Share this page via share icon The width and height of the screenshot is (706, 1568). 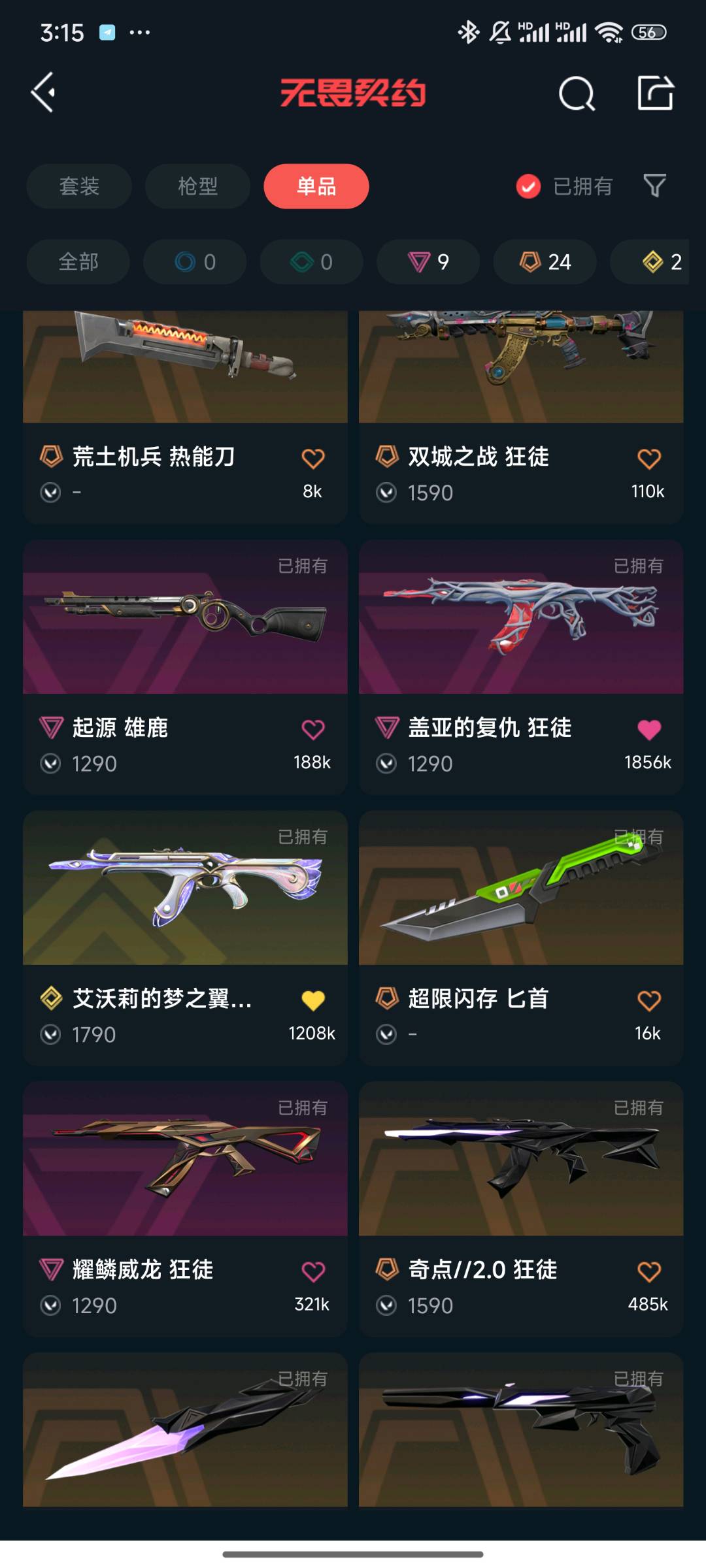click(x=655, y=93)
